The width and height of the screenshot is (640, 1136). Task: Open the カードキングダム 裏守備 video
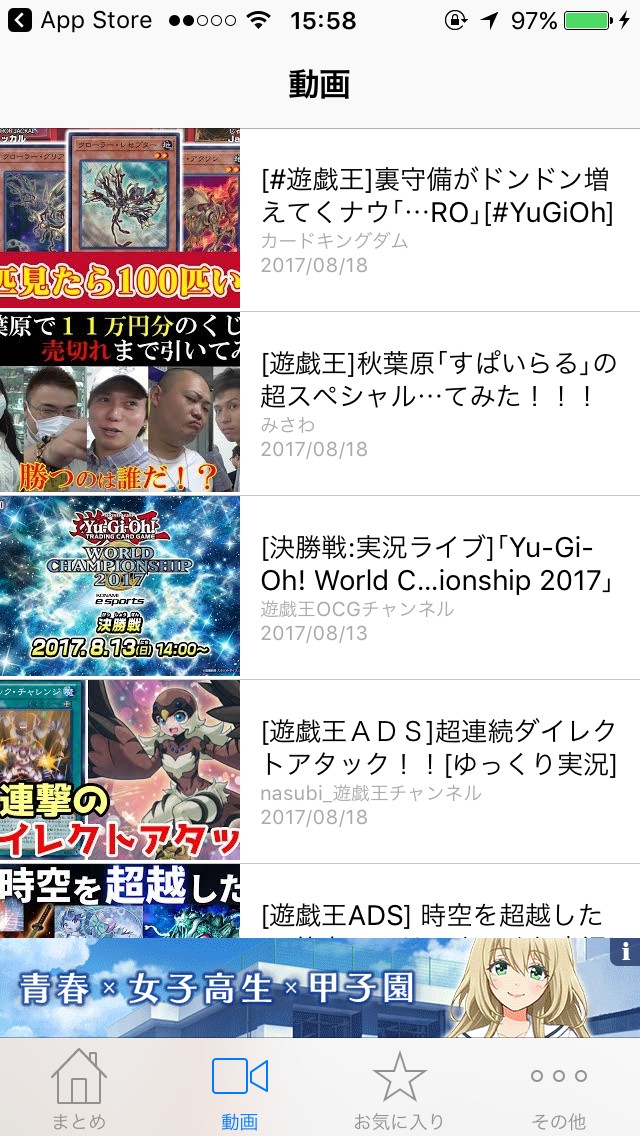pyautogui.click(x=320, y=220)
